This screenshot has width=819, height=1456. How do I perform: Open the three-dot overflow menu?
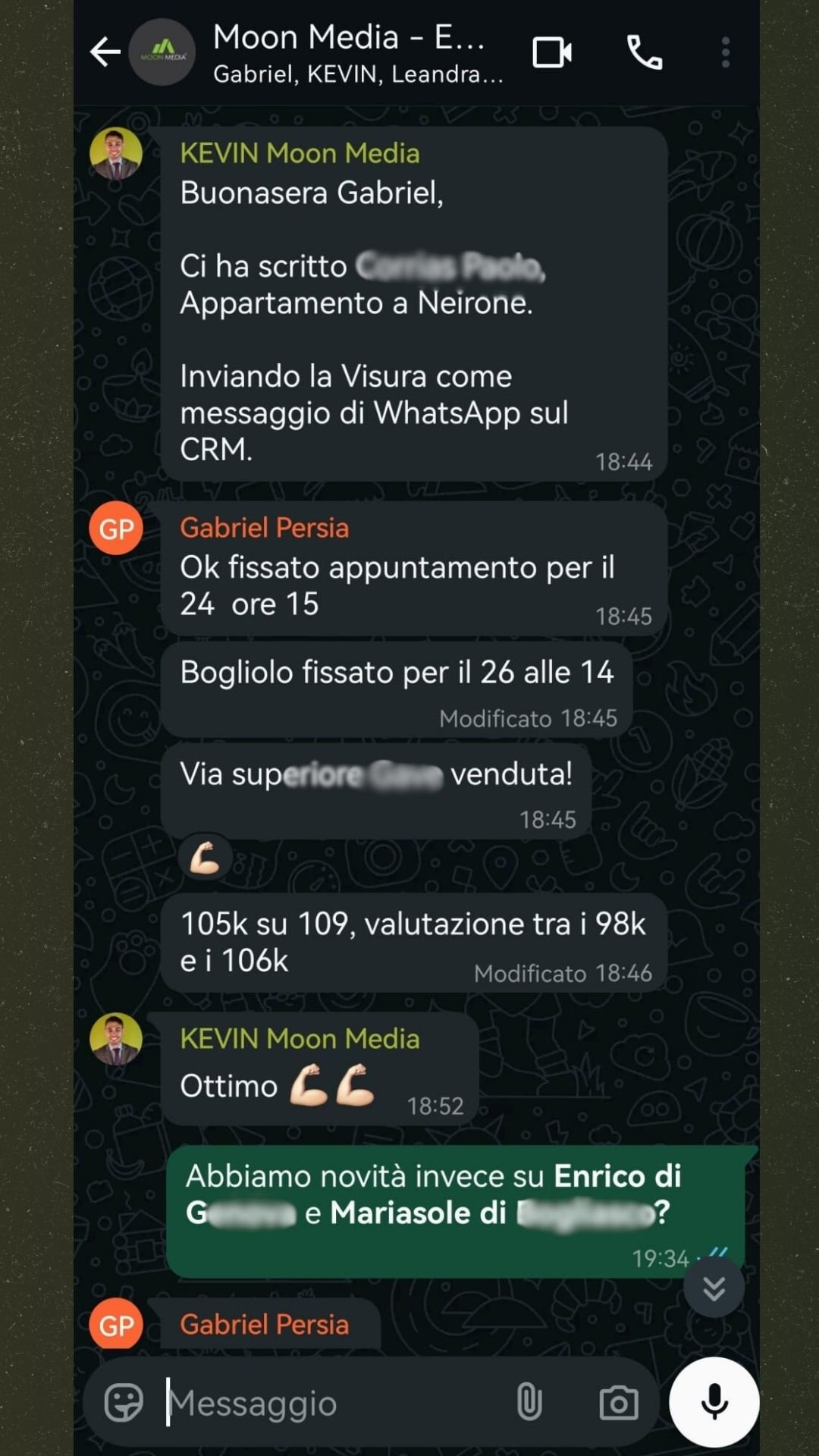pyautogui.click(x=726, y=52)
